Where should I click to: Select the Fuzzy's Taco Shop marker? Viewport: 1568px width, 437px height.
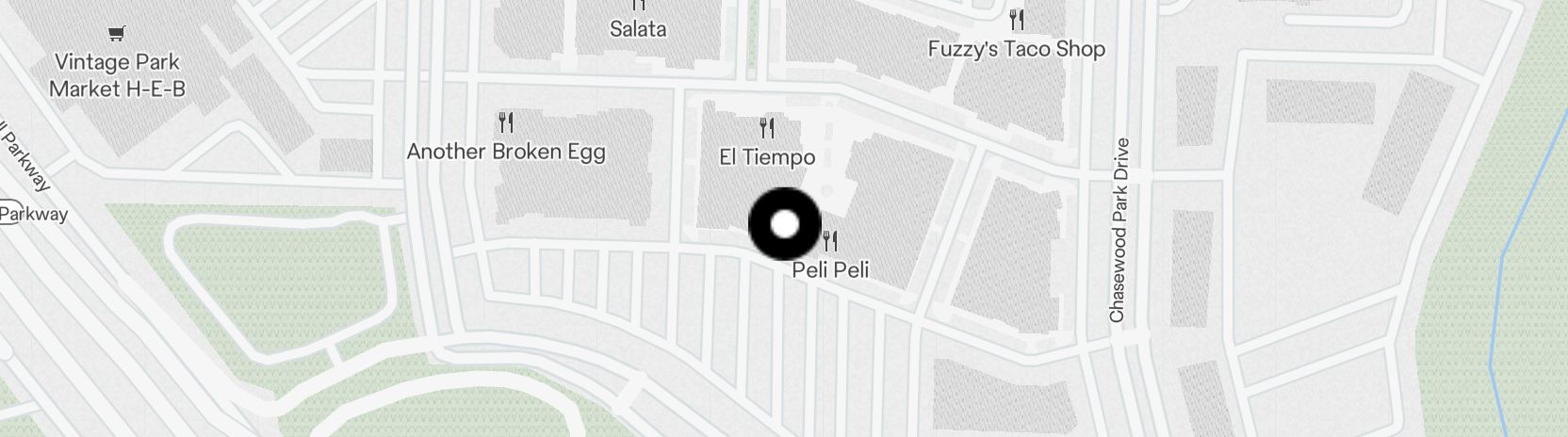pos(1016,20)
